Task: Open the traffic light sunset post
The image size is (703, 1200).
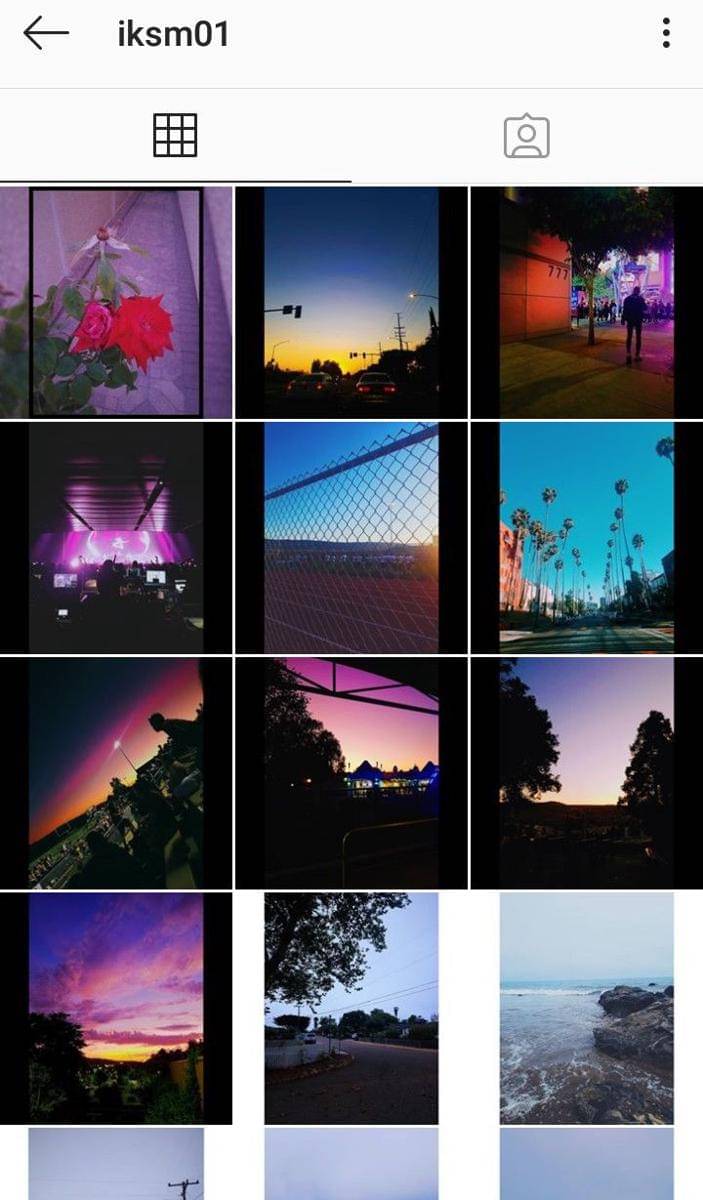Action: (351, 302)
